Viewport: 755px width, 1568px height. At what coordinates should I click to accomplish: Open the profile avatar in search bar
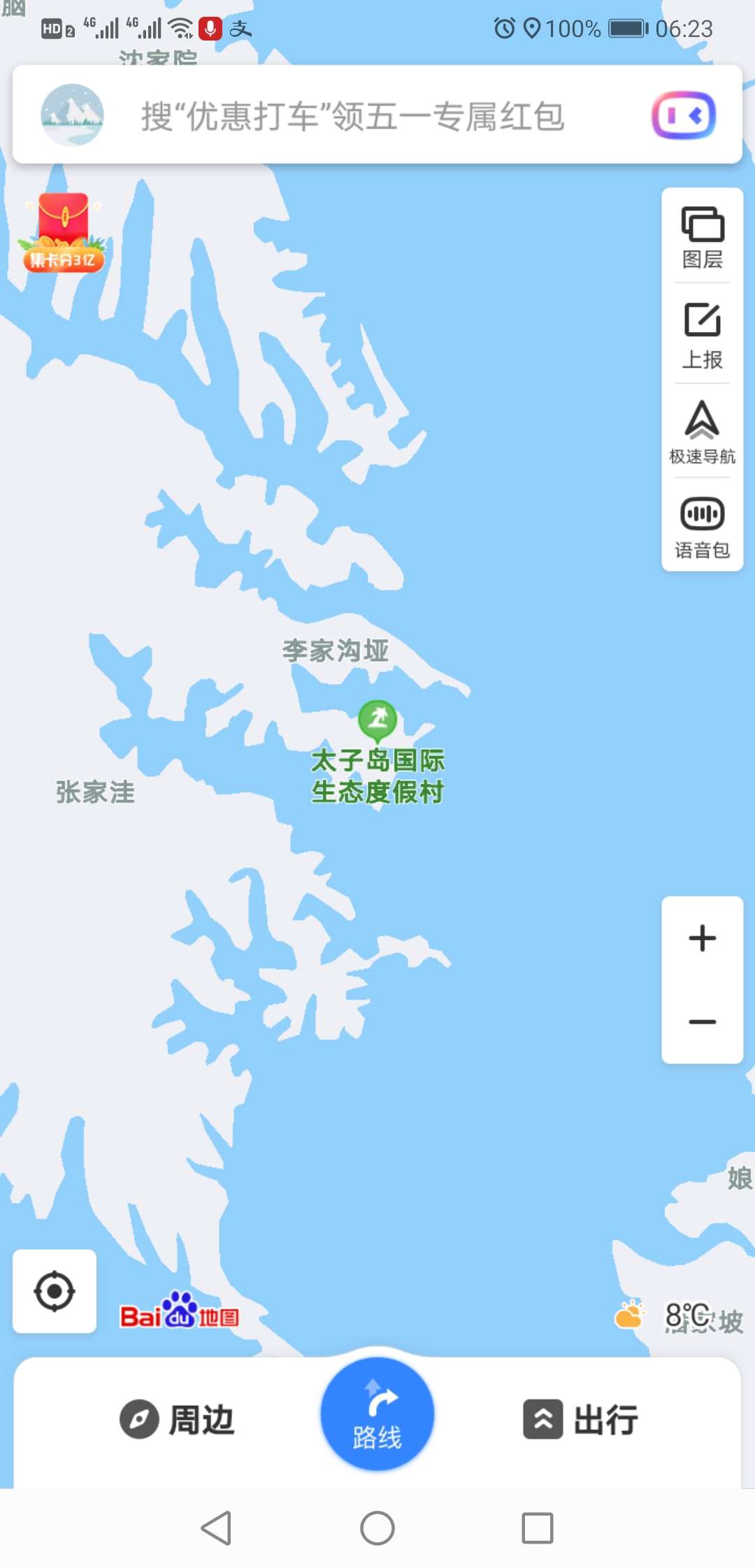point(72,115)
